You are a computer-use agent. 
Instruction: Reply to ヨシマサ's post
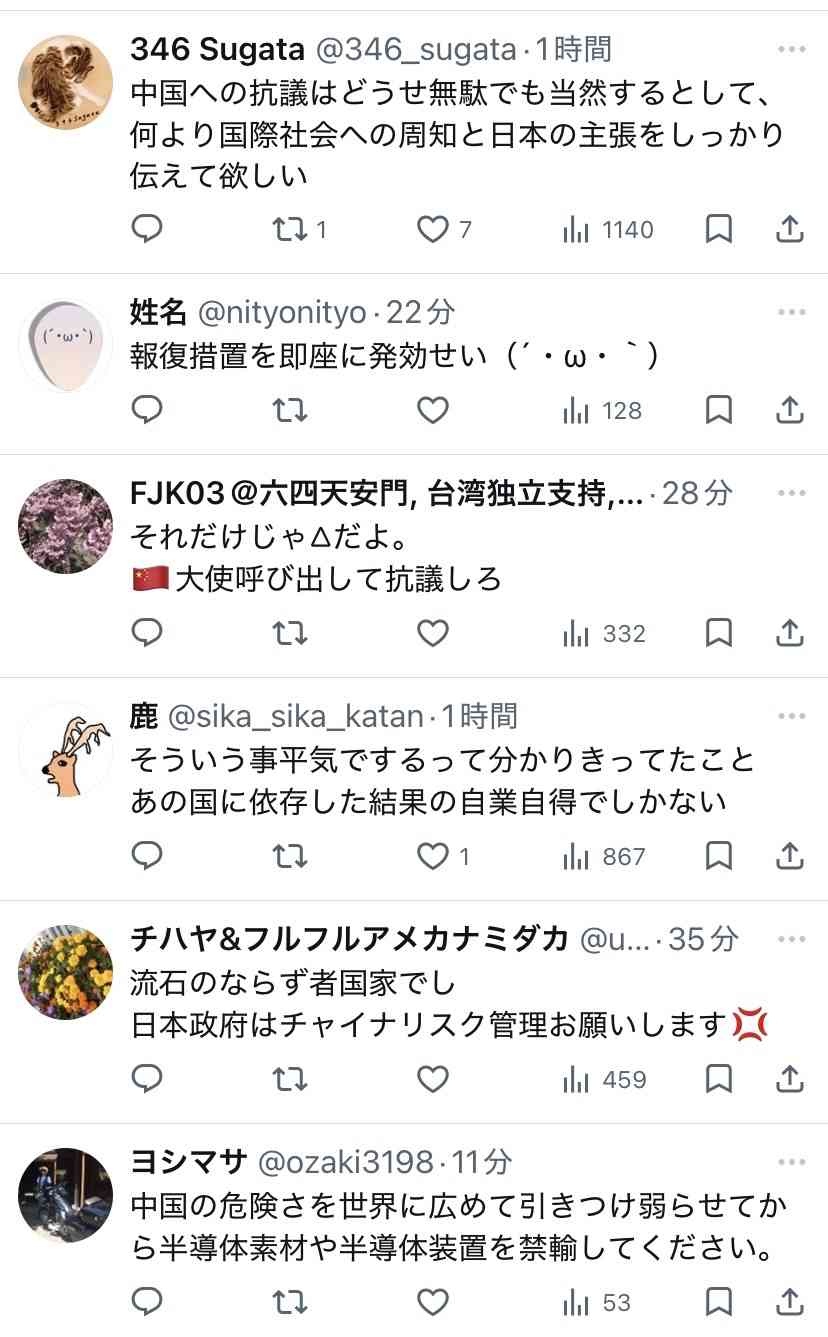pyautogui.click(x=148, y=1302)
